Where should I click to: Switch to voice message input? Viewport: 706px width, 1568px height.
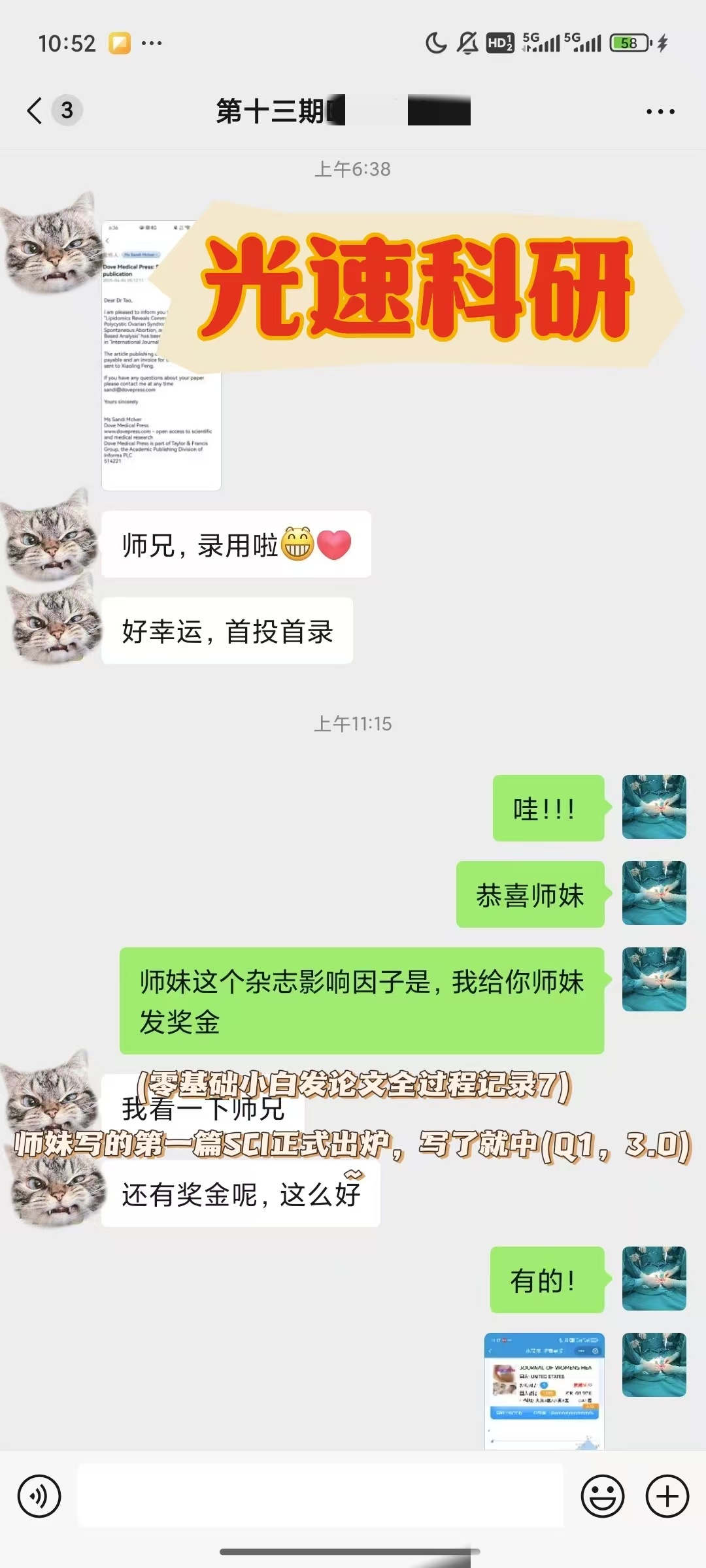click(x=39, y=1495)
